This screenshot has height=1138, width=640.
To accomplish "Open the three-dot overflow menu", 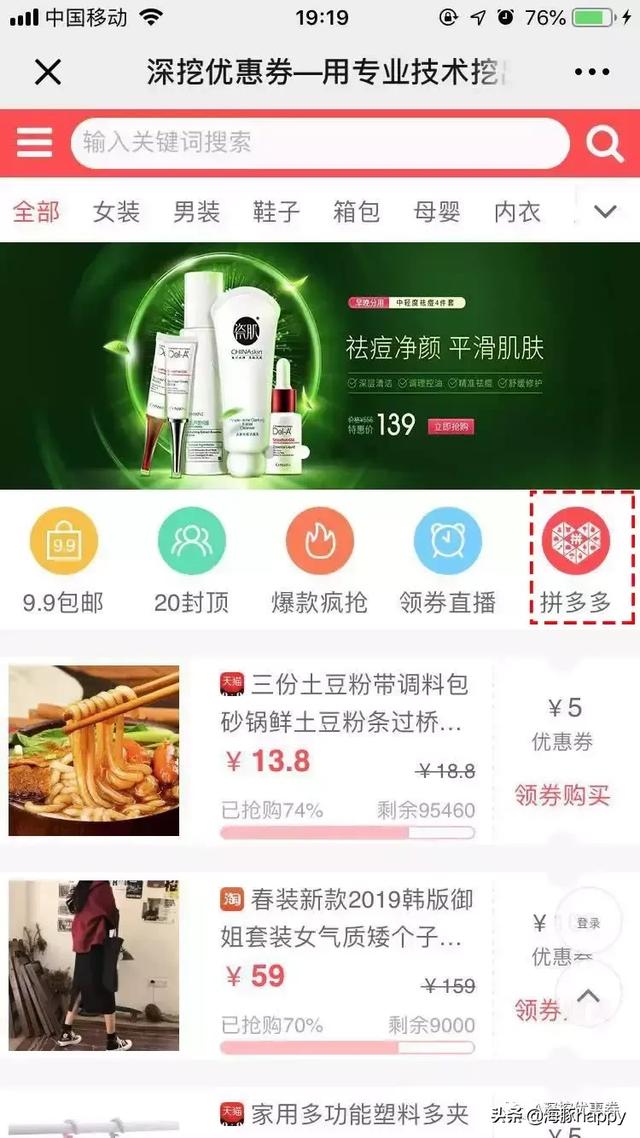I will point(591,72).
